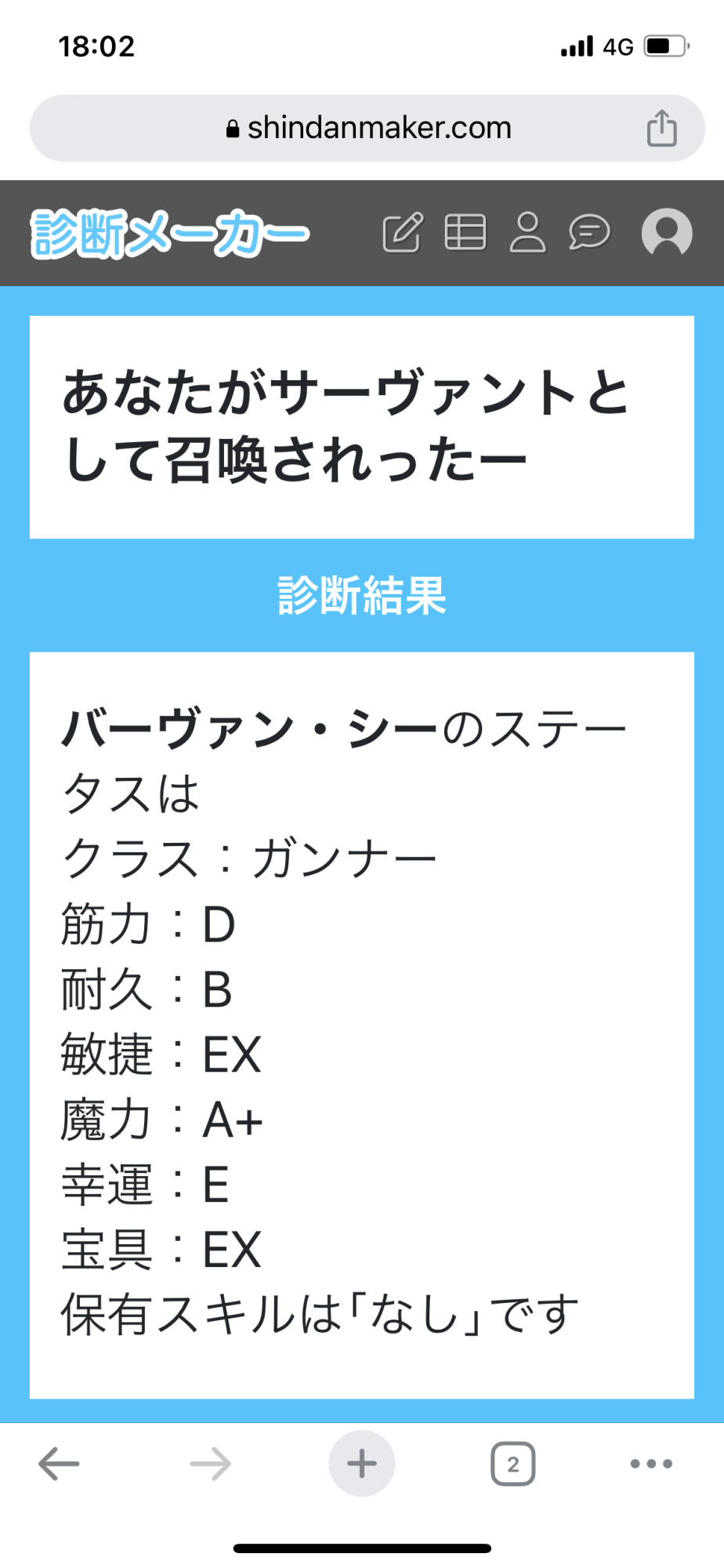Show the open tabs switcher
Screen dimensions: 724x1568
click(x=512, y=1463)
